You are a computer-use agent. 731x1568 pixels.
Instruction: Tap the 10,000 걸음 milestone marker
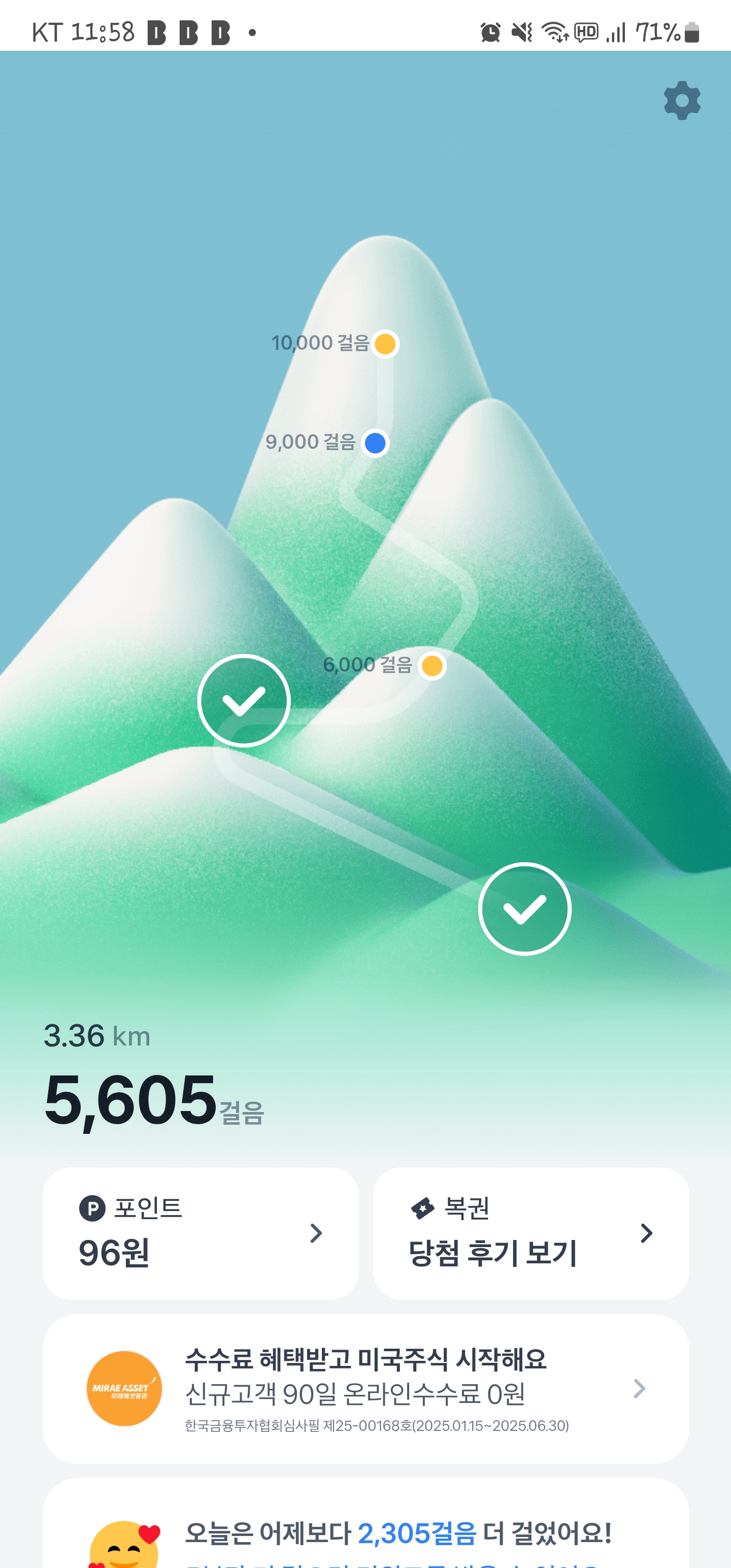point(385,344)
